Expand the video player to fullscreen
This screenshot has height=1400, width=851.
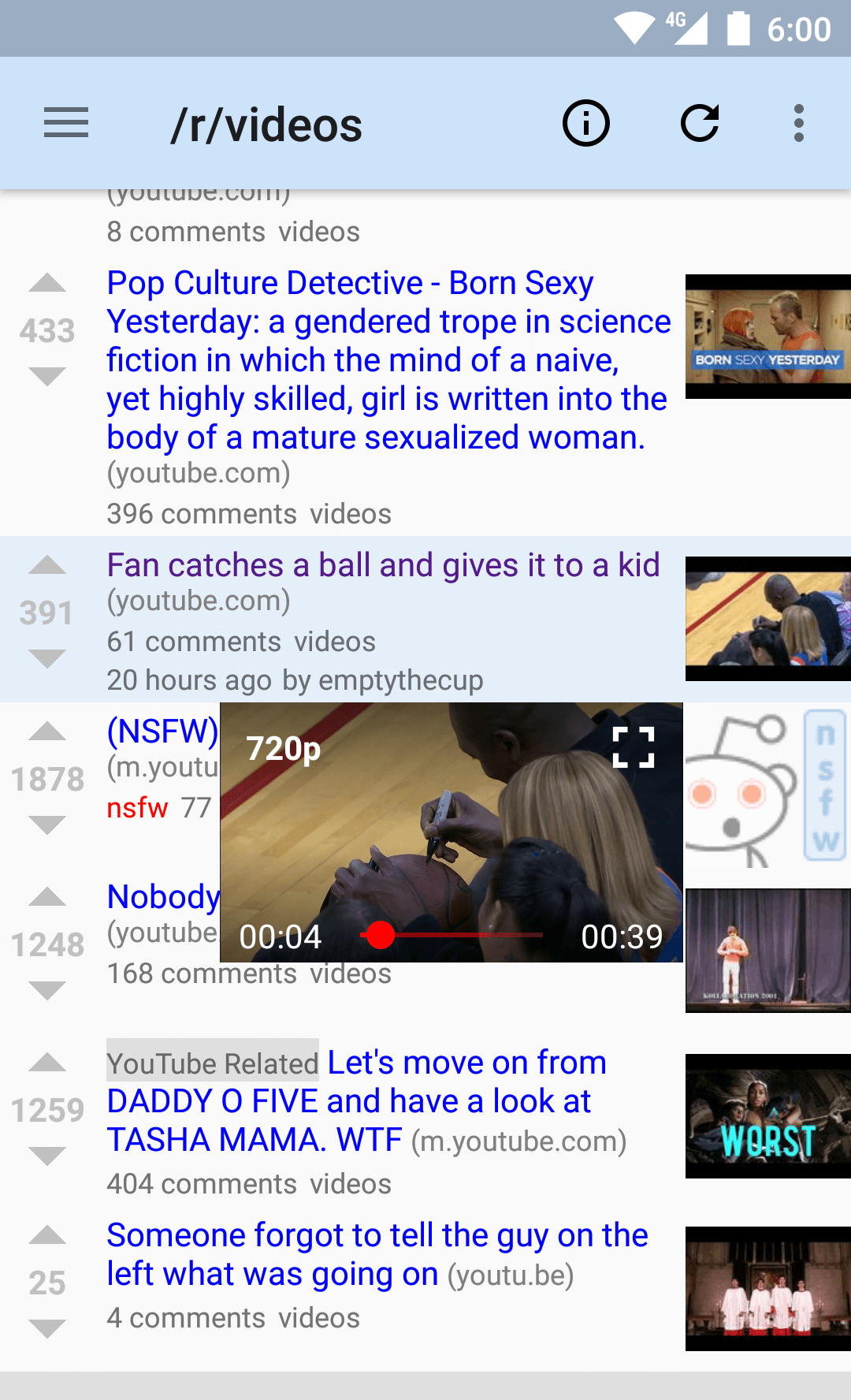[x=634, y=747]
